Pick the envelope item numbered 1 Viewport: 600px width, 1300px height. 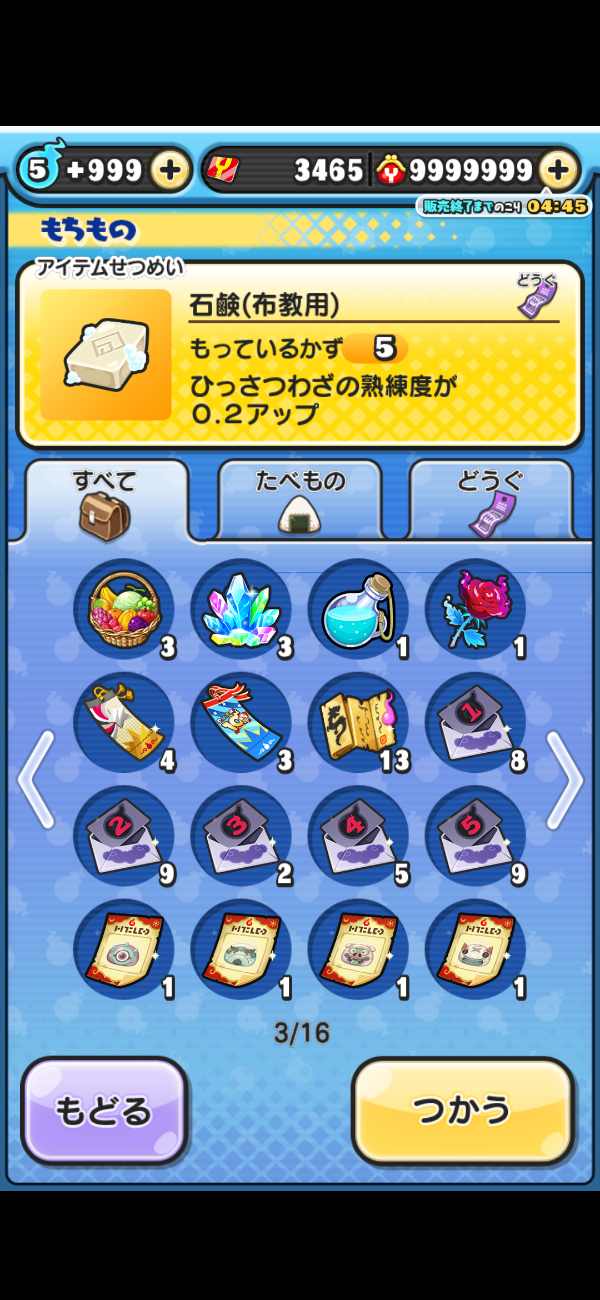475,722
